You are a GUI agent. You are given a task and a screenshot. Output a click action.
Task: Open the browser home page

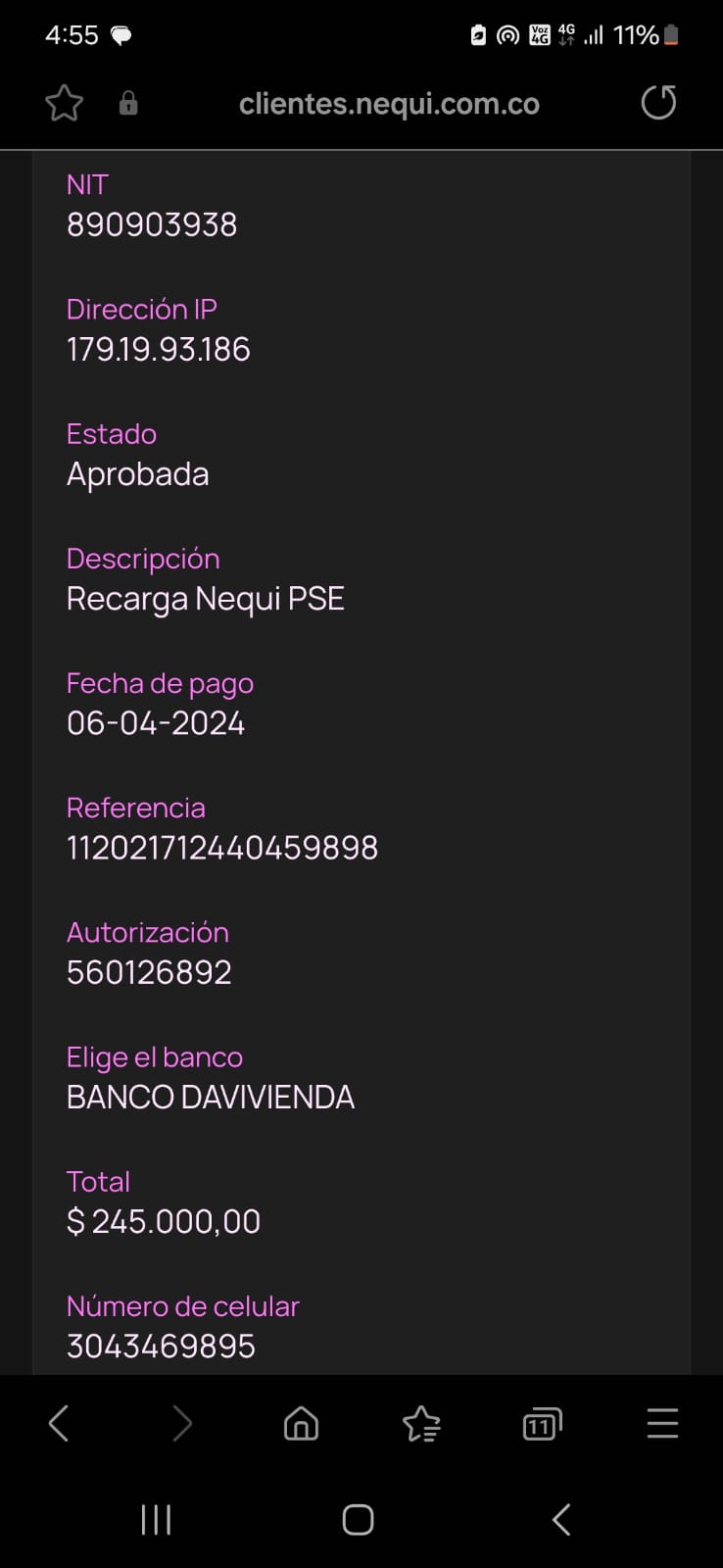301,1424
